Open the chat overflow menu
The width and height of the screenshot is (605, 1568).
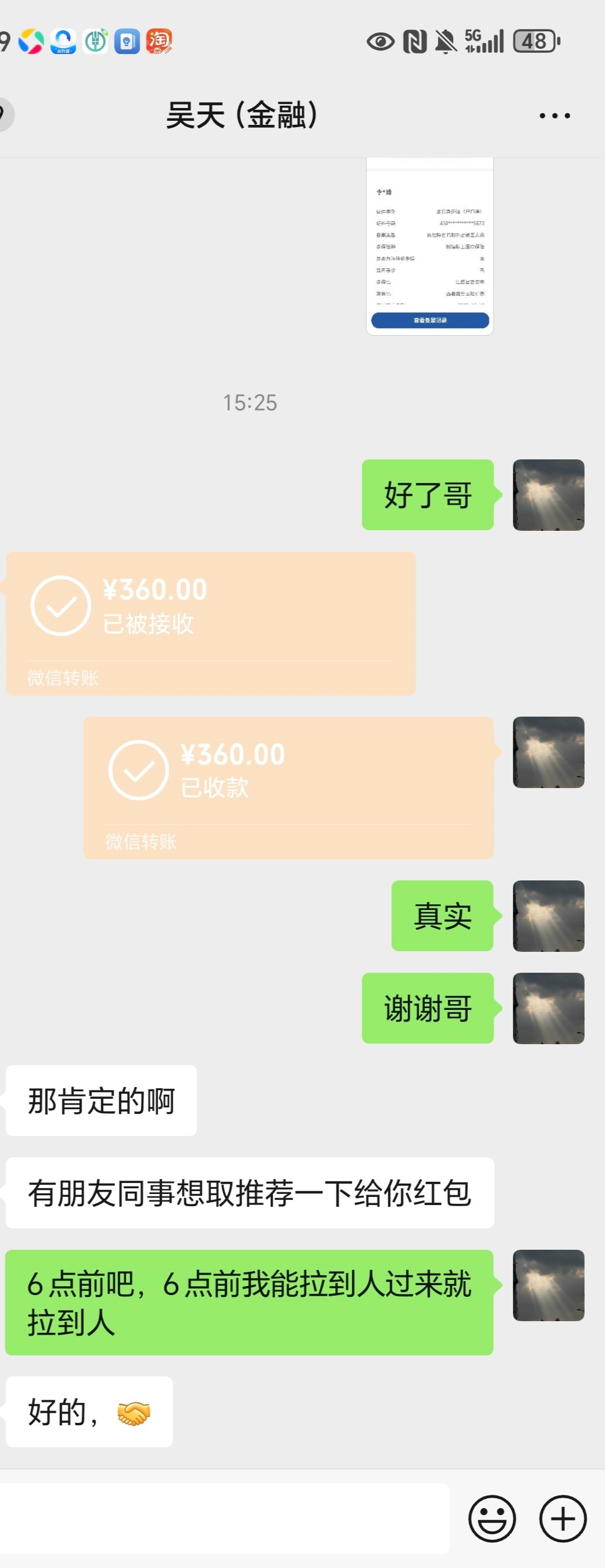pyautogui.click(x=554, y=116)
